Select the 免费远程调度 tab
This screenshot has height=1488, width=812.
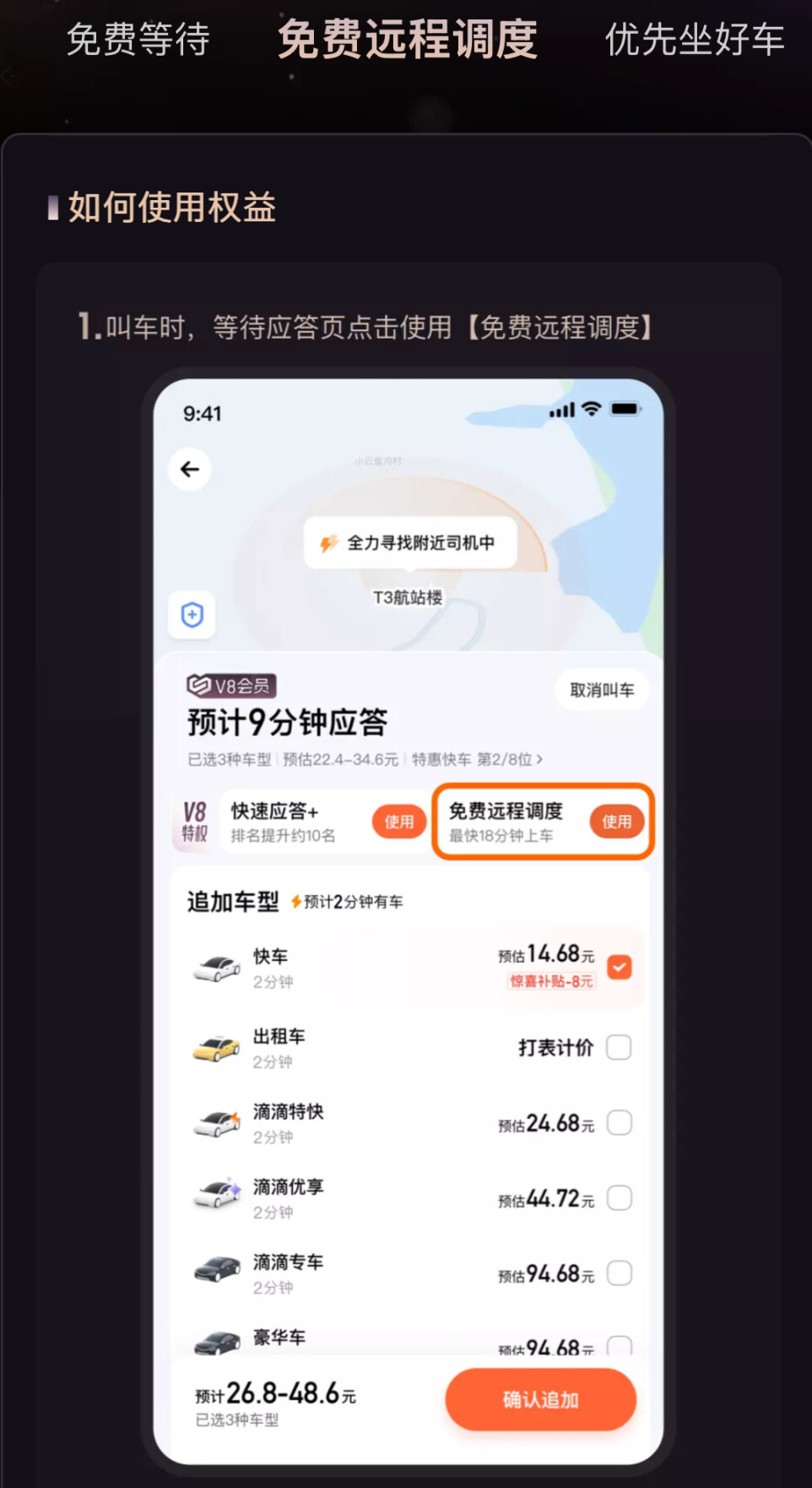point(407,40)
